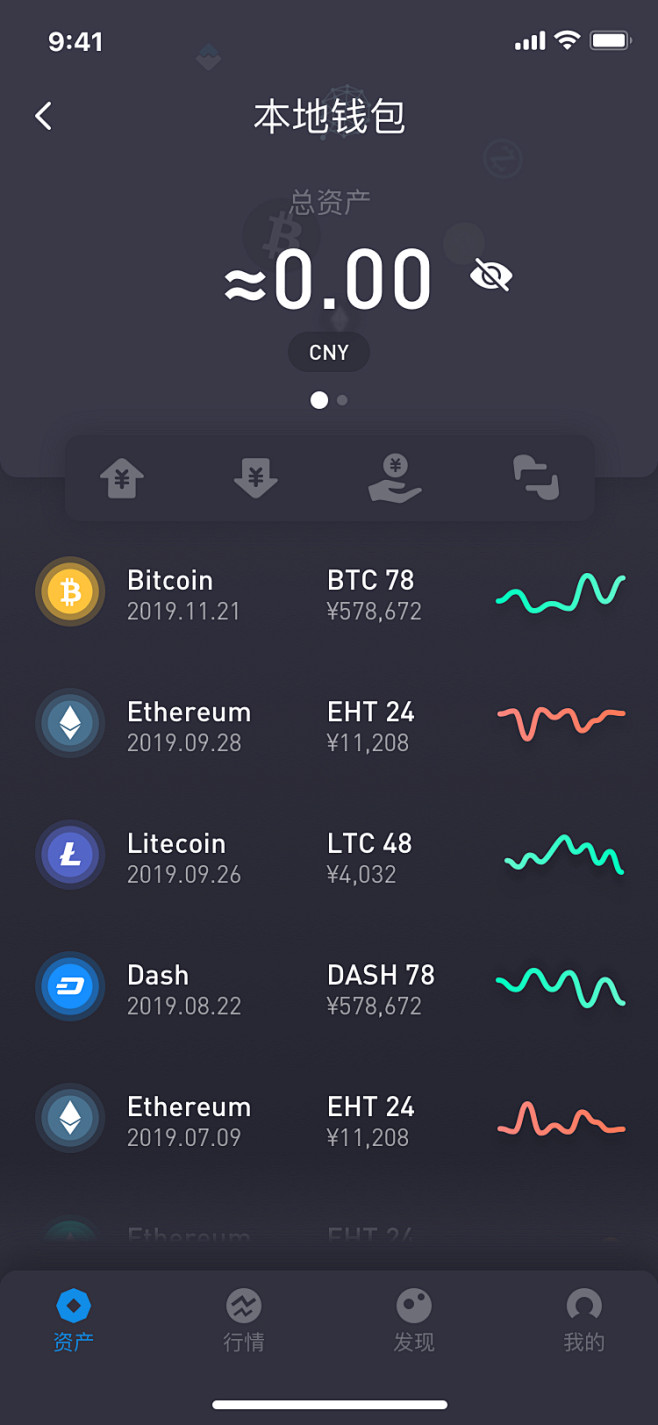
Task: Open the Litecoin LTC 48 row
Action: pos(329,857)
